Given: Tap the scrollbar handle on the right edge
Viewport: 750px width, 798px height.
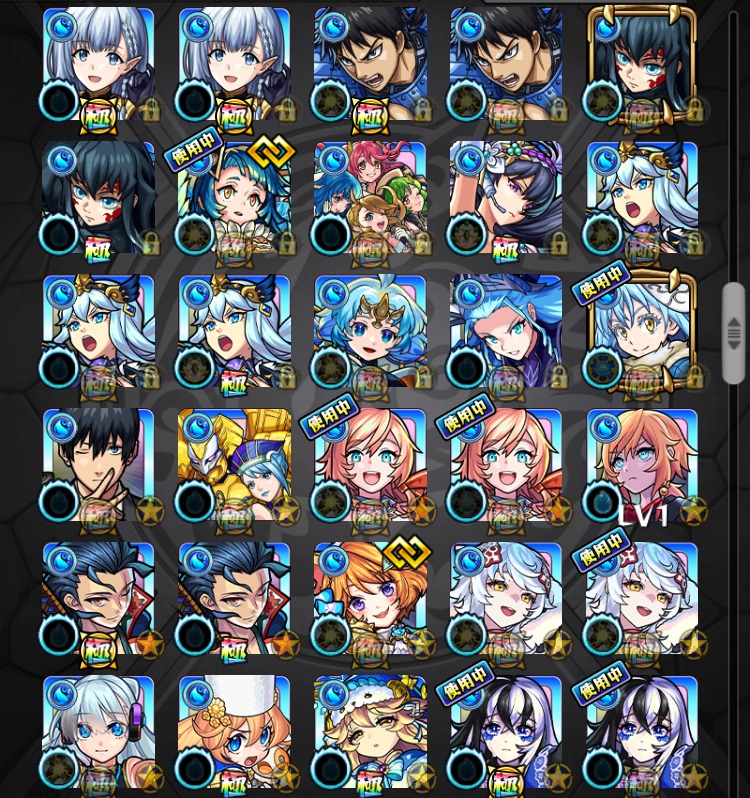Looking at the screenshot, I should click(x=734, y=332).
